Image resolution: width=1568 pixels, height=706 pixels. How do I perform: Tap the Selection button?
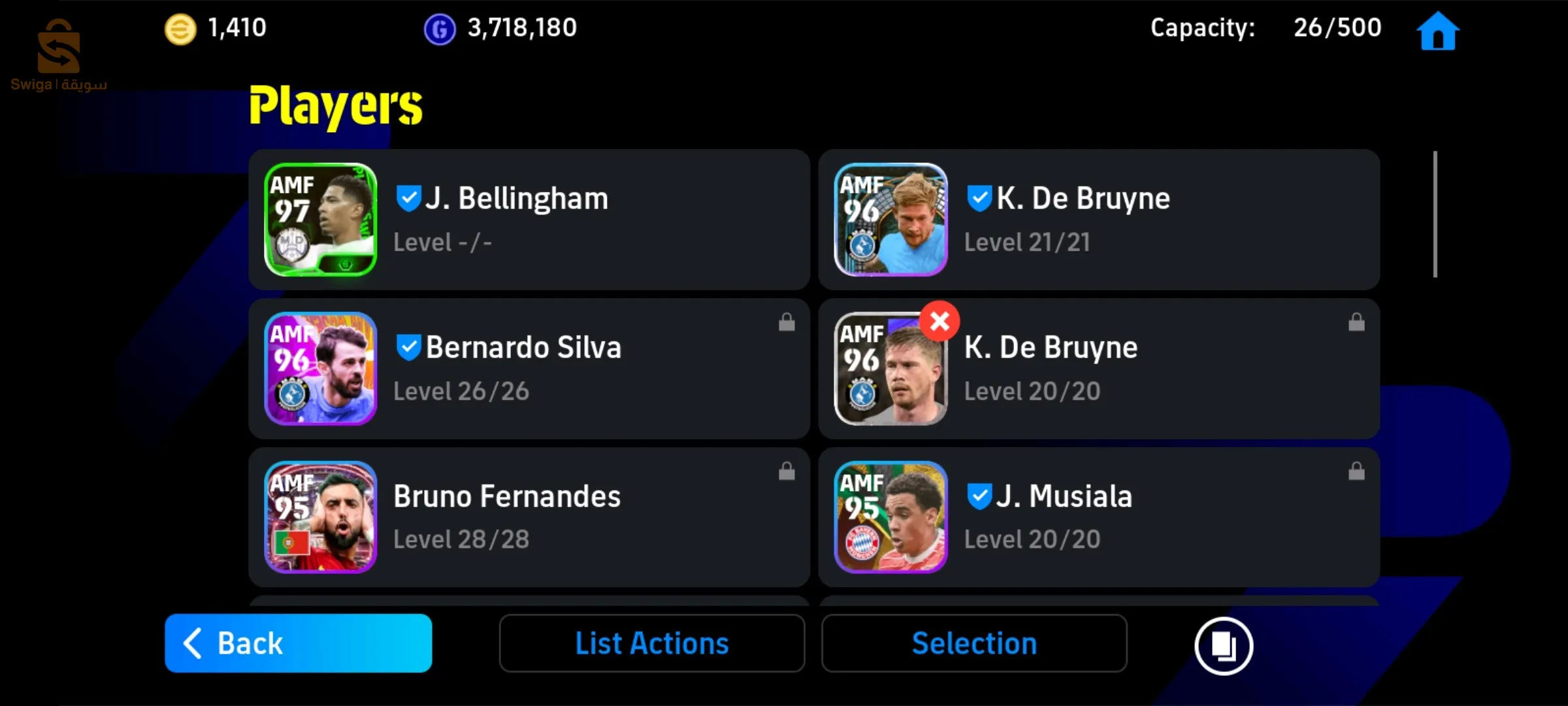[x=973, y=643]
